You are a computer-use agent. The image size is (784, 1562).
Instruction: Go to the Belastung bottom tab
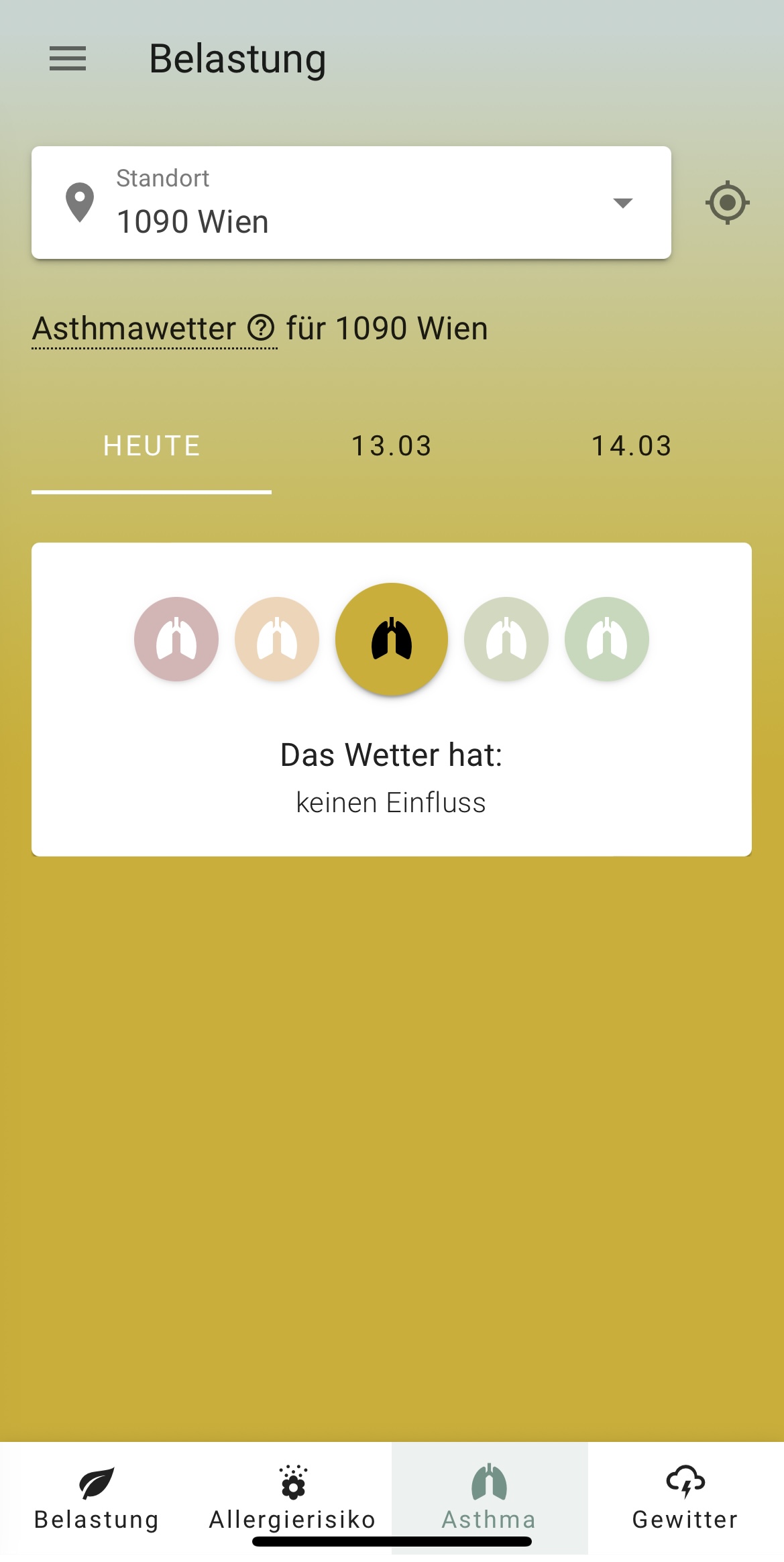(x=97, y=1498)
